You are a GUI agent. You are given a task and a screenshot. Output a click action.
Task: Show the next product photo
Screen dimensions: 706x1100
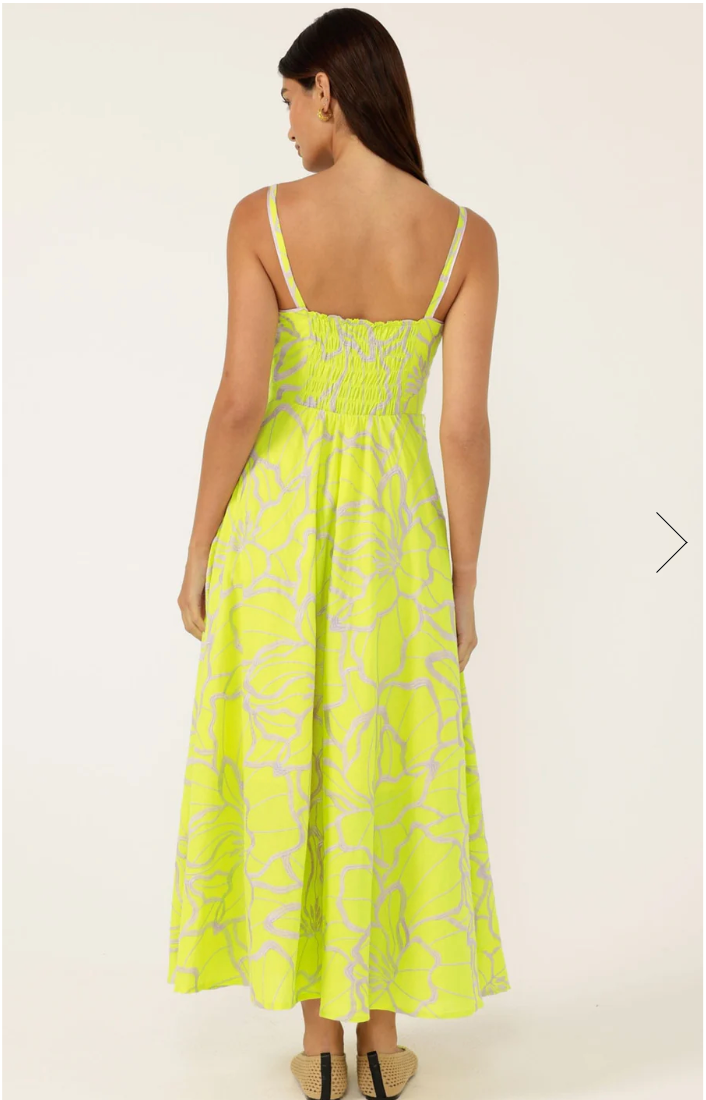pyautogui.click(x=671, y=542)
